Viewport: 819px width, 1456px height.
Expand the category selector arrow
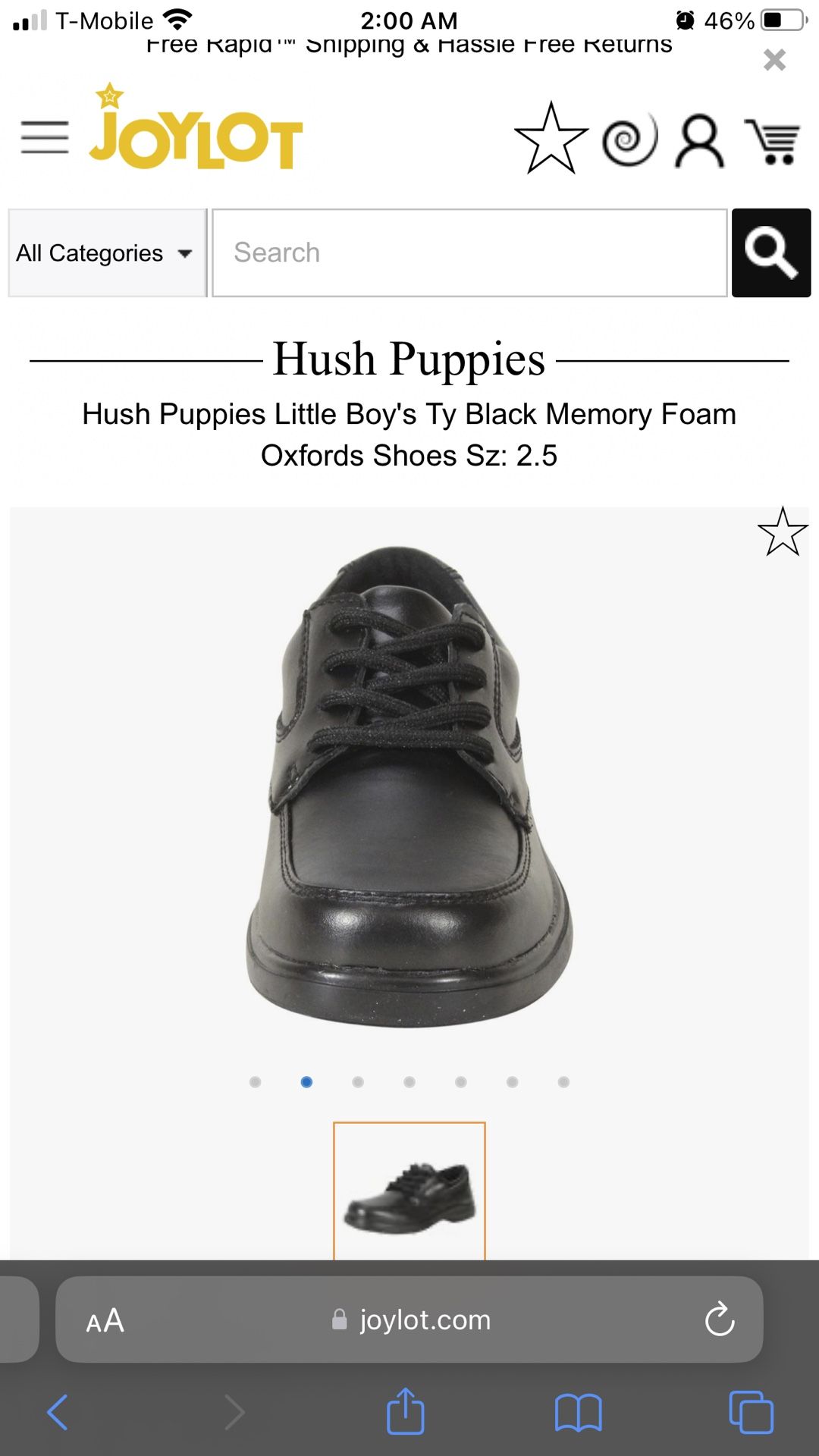tap(185, 255)
